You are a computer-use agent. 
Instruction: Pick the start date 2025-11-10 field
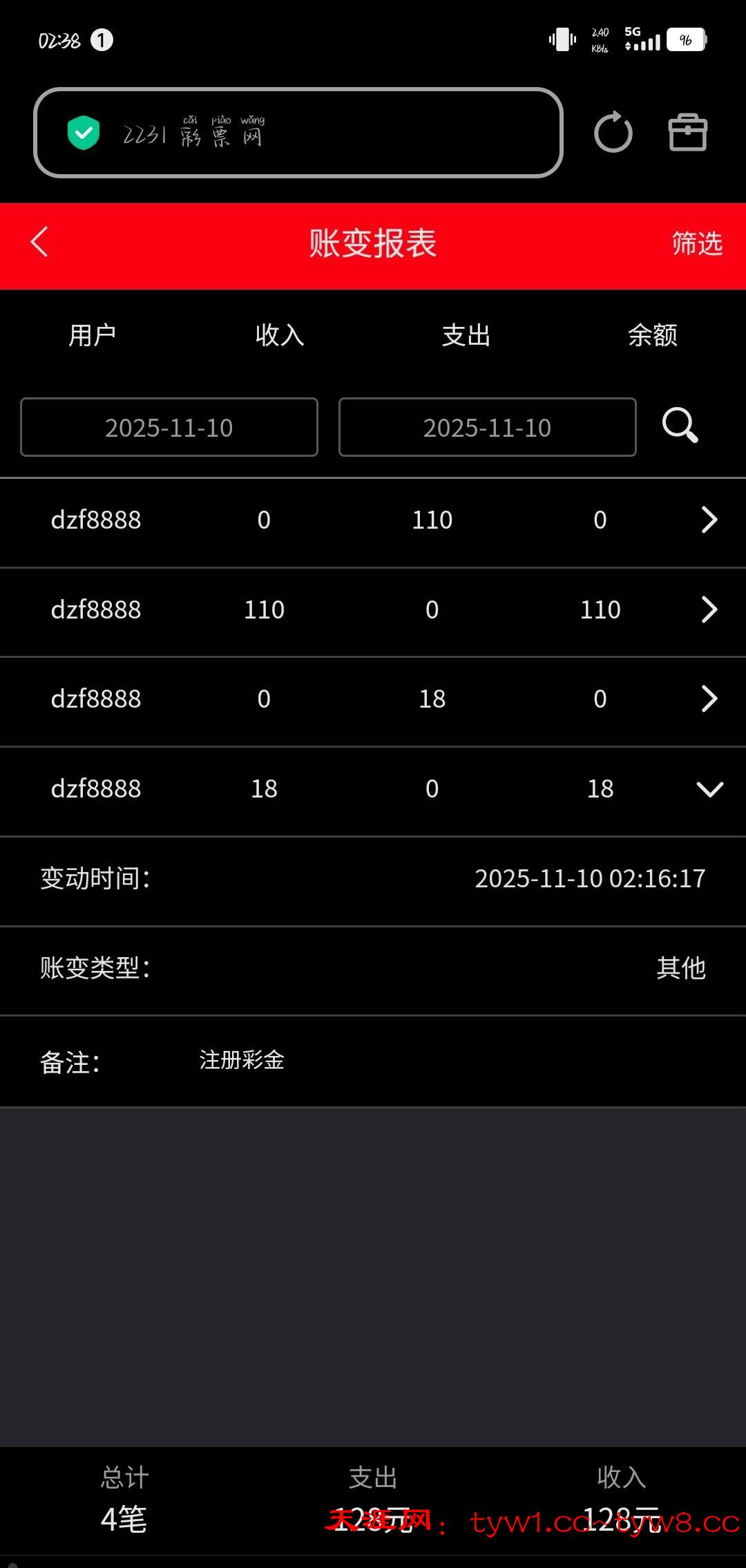(169, 427)
